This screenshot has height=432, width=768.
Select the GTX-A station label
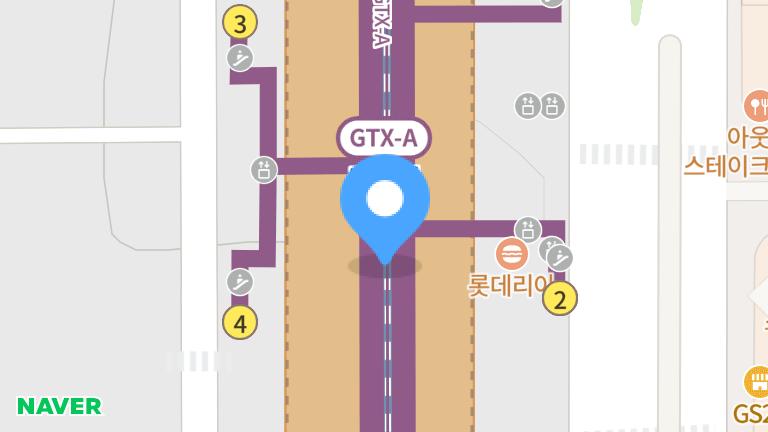point(384,138)
